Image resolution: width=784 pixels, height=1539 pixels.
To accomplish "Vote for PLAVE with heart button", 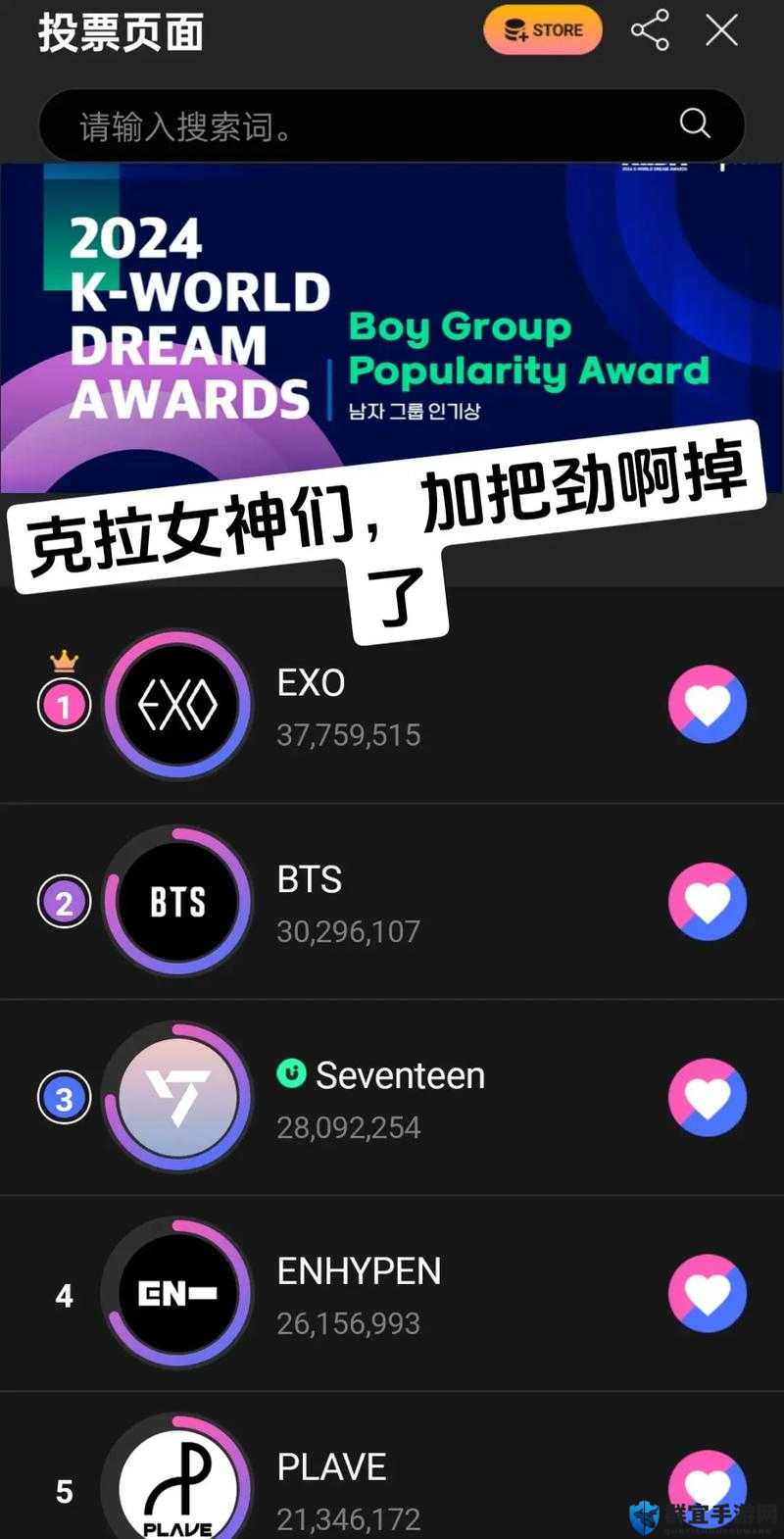I will point(708,1490).
